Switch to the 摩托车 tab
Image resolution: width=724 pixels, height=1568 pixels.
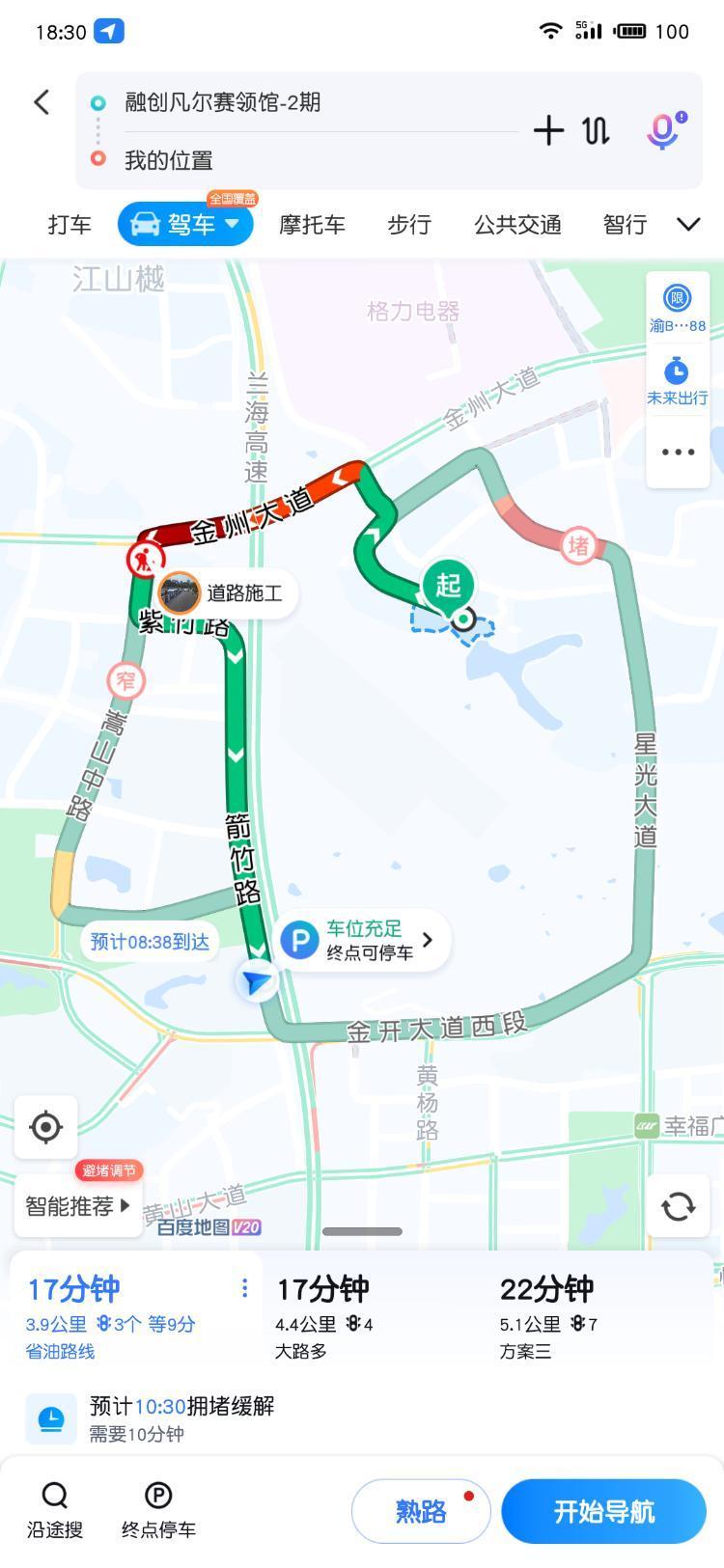[312, 225]
